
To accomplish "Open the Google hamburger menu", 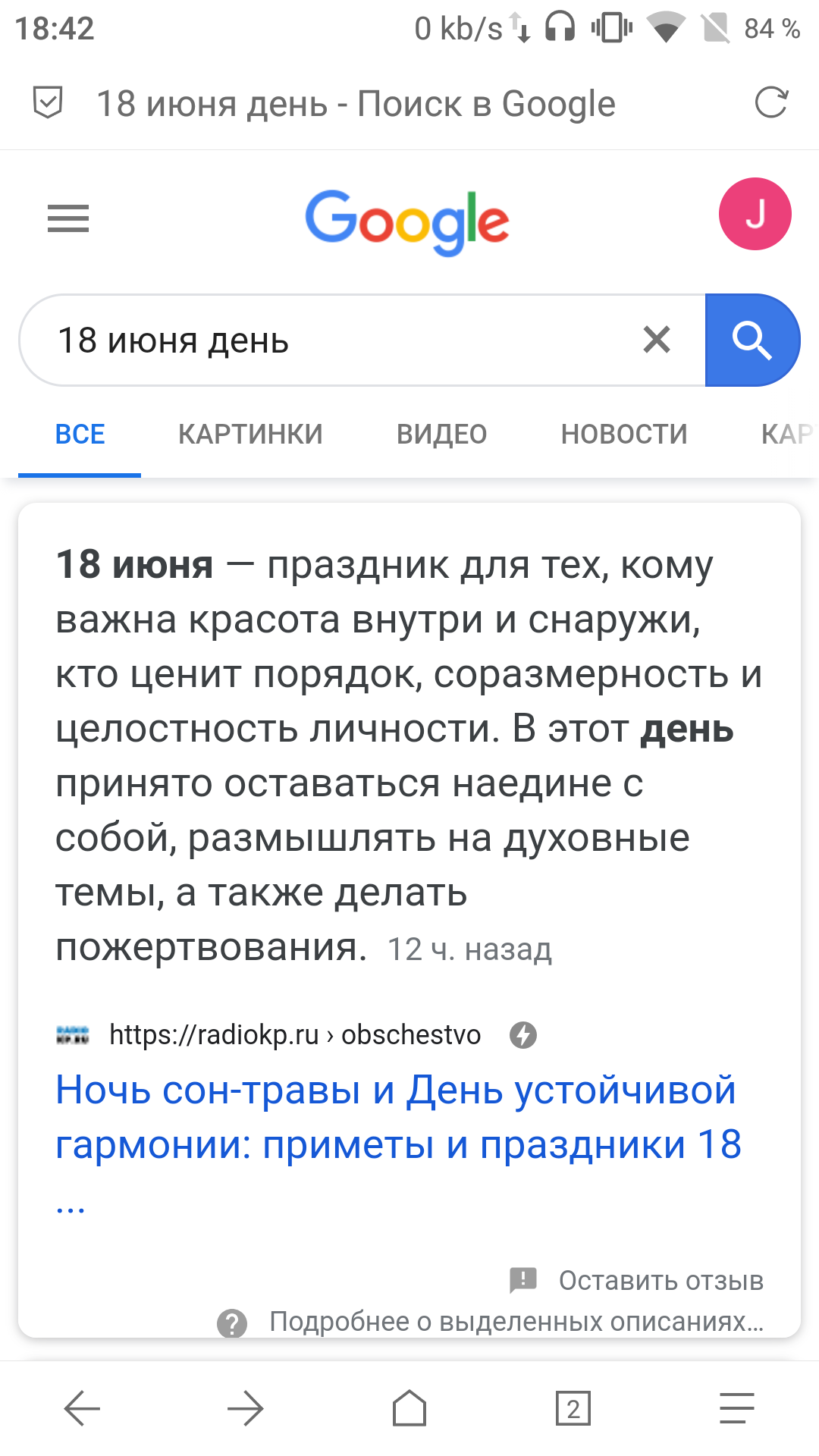I will click(x=68, y=218).
